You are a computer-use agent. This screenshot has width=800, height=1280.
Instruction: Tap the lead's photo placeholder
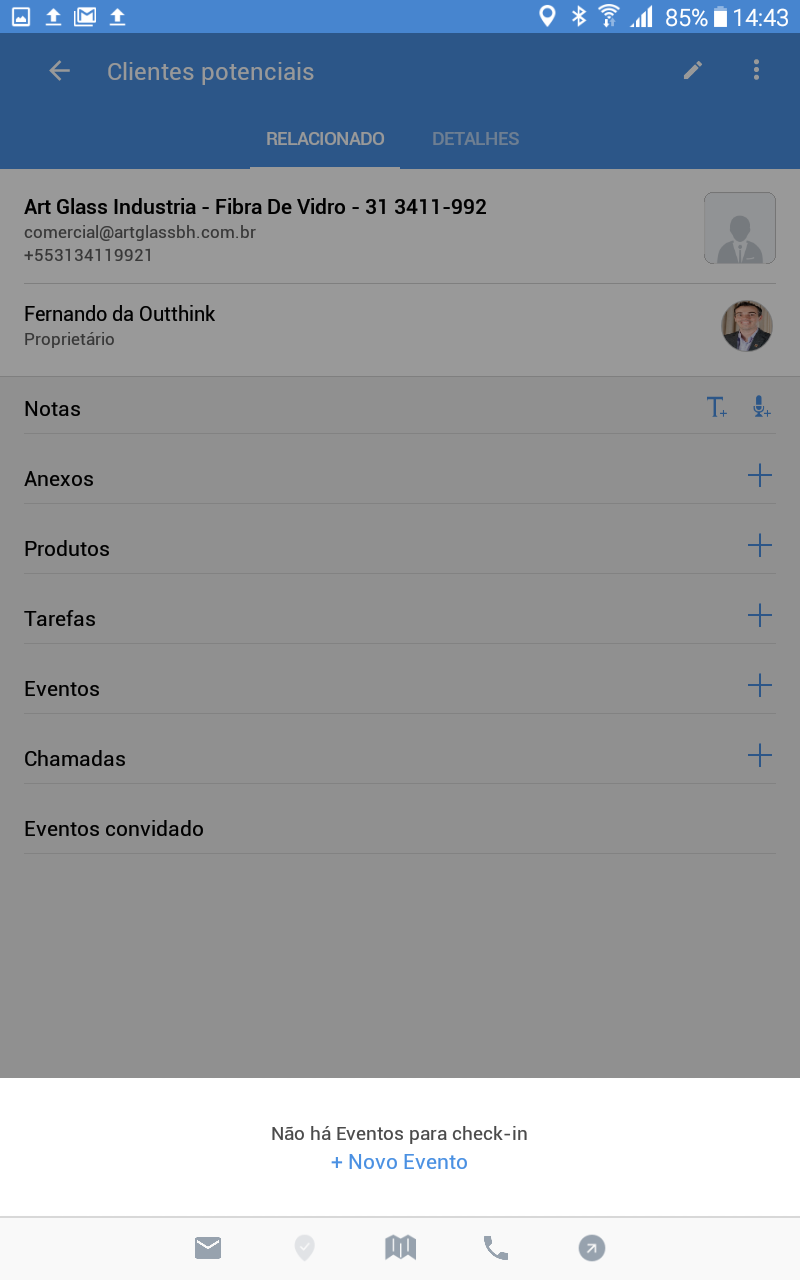(x=740, y=228)
